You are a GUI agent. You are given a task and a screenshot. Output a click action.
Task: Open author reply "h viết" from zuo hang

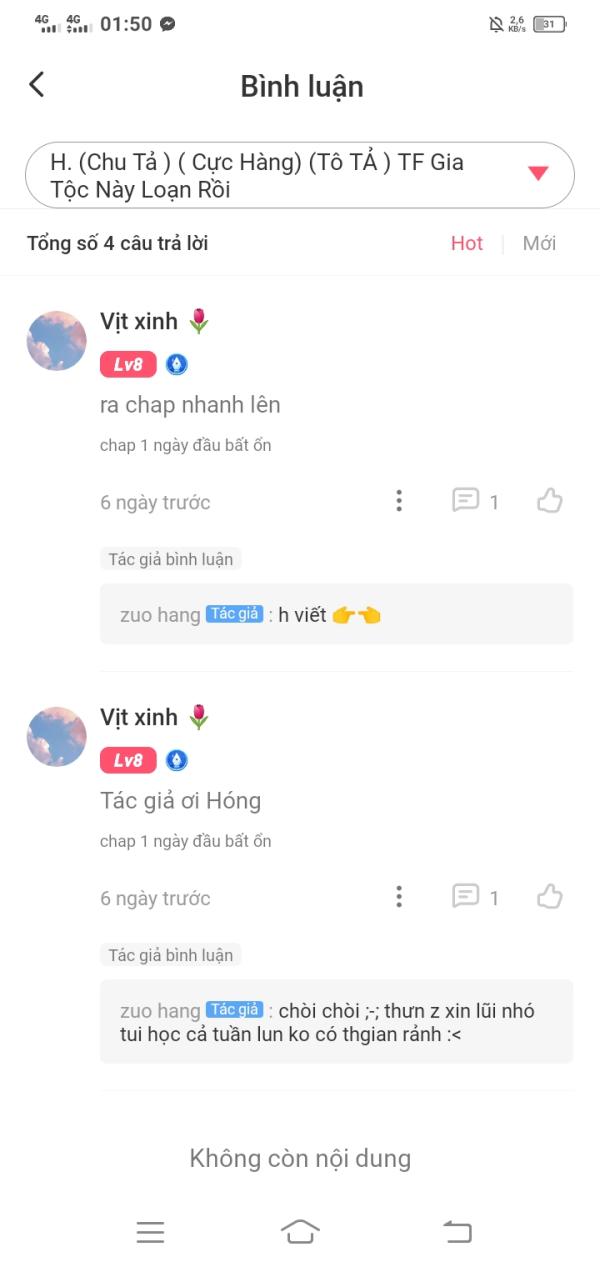[337, 614]
